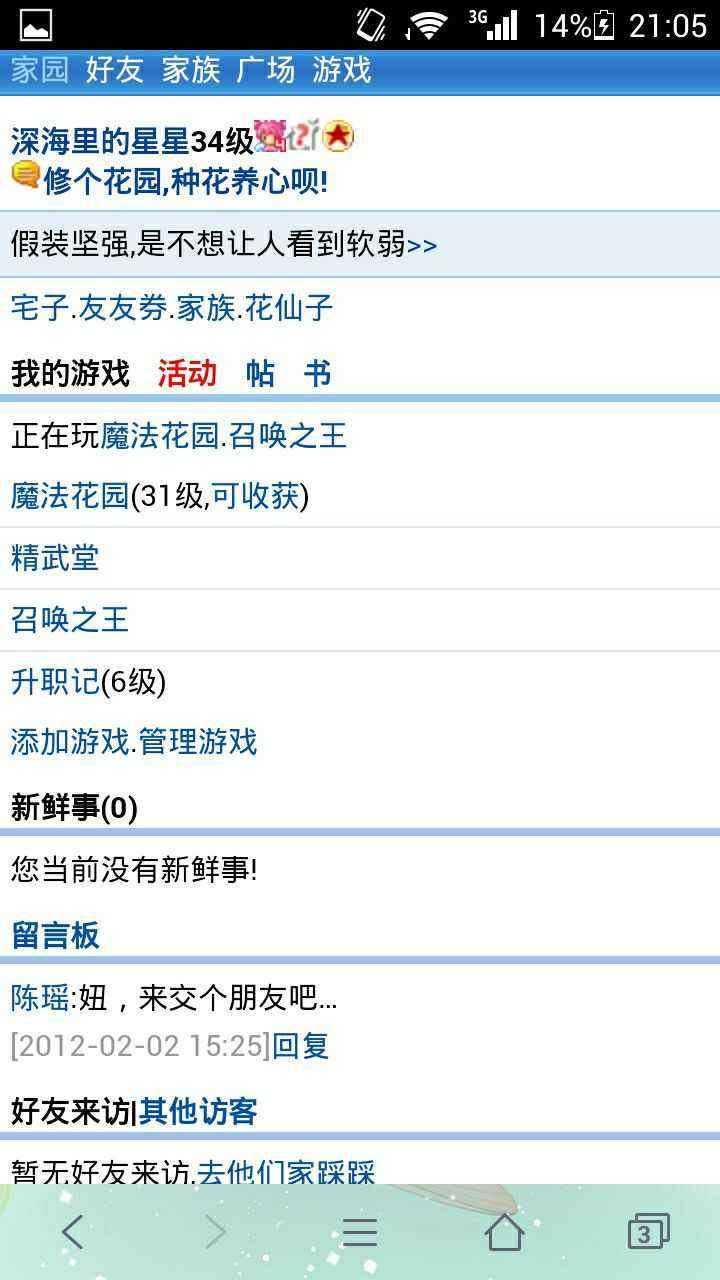This screenshot has height=1280, width=720.
Task: Open the 帖 section
Action: click(260, 373)
